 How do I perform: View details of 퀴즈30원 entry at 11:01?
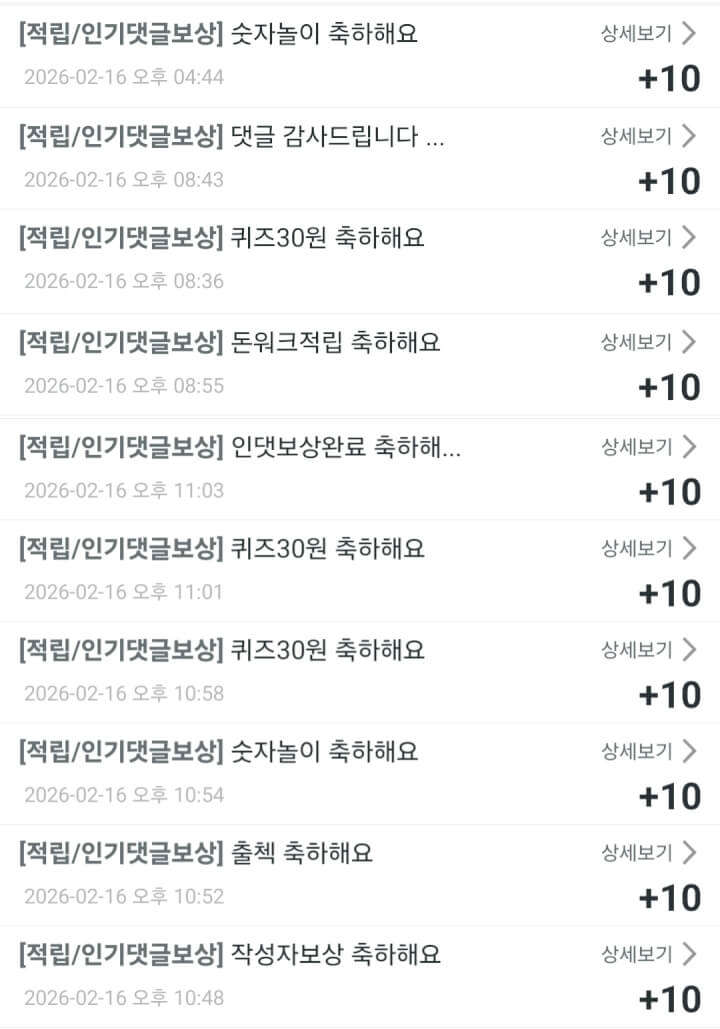[648, 549]
